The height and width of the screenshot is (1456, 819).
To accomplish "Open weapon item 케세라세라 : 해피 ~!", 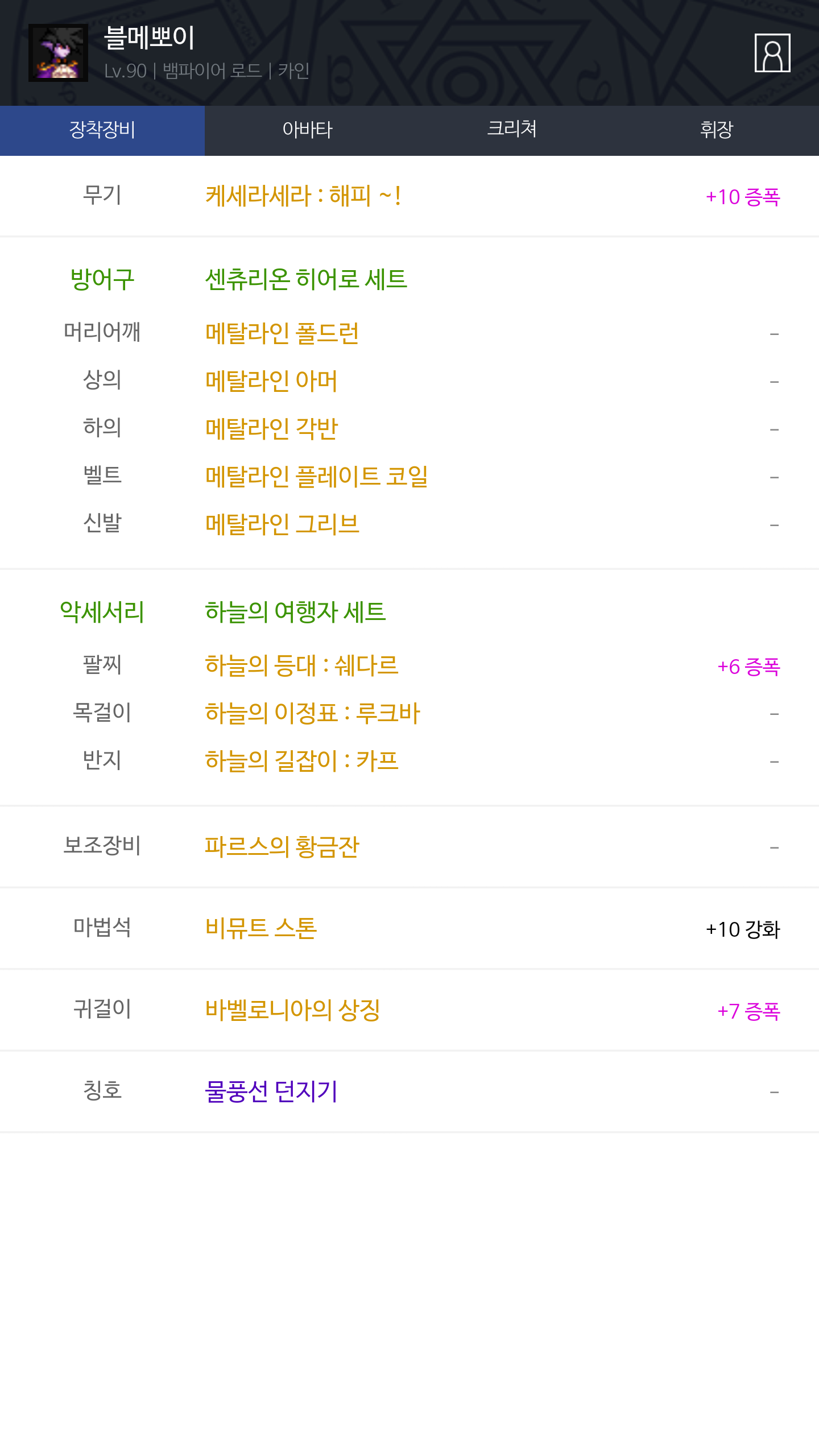I will tap(303, 196).
